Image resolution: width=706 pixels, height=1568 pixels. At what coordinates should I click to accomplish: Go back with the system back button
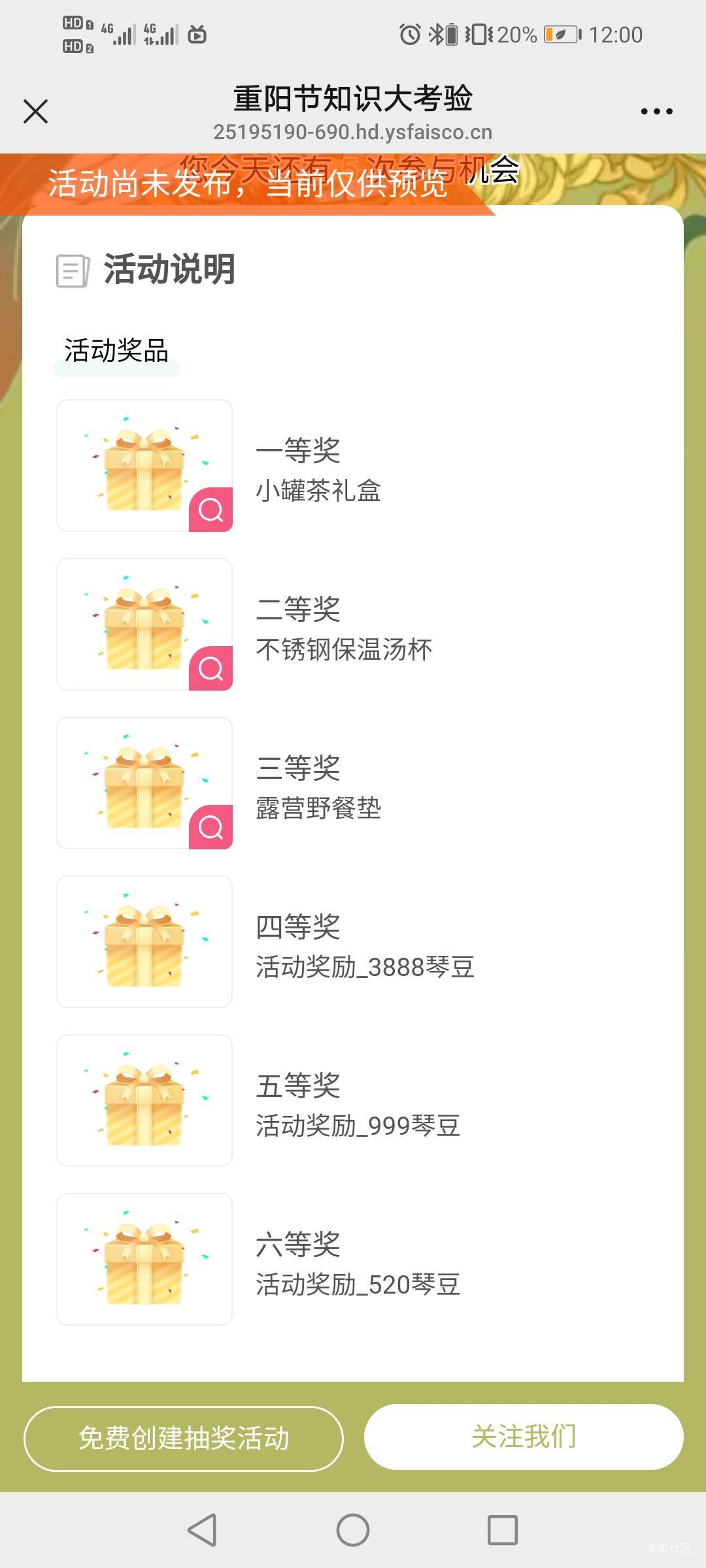click(202, 1529)
